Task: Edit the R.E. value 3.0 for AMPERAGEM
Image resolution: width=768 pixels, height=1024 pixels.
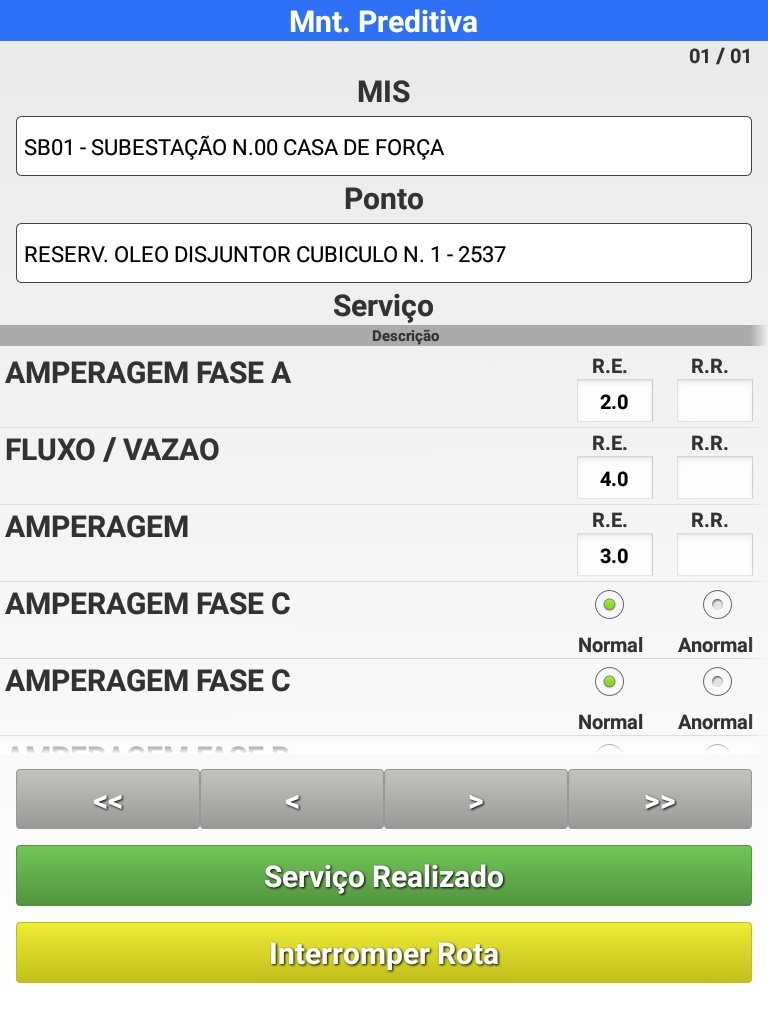Action: tap(614, 555)
